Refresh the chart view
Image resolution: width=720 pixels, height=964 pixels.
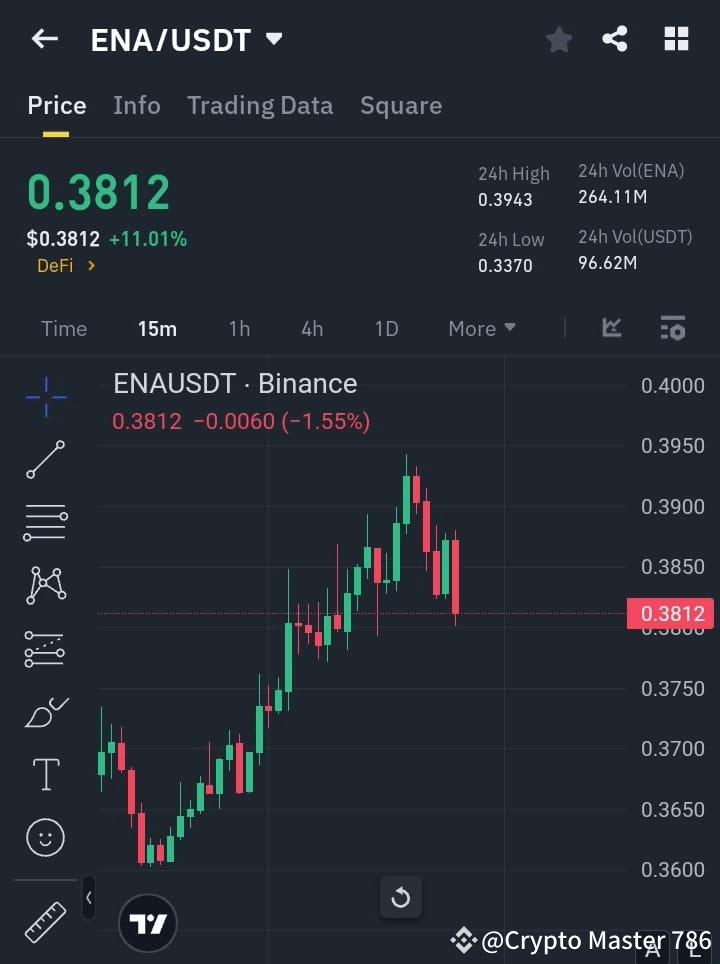(401, 897)
